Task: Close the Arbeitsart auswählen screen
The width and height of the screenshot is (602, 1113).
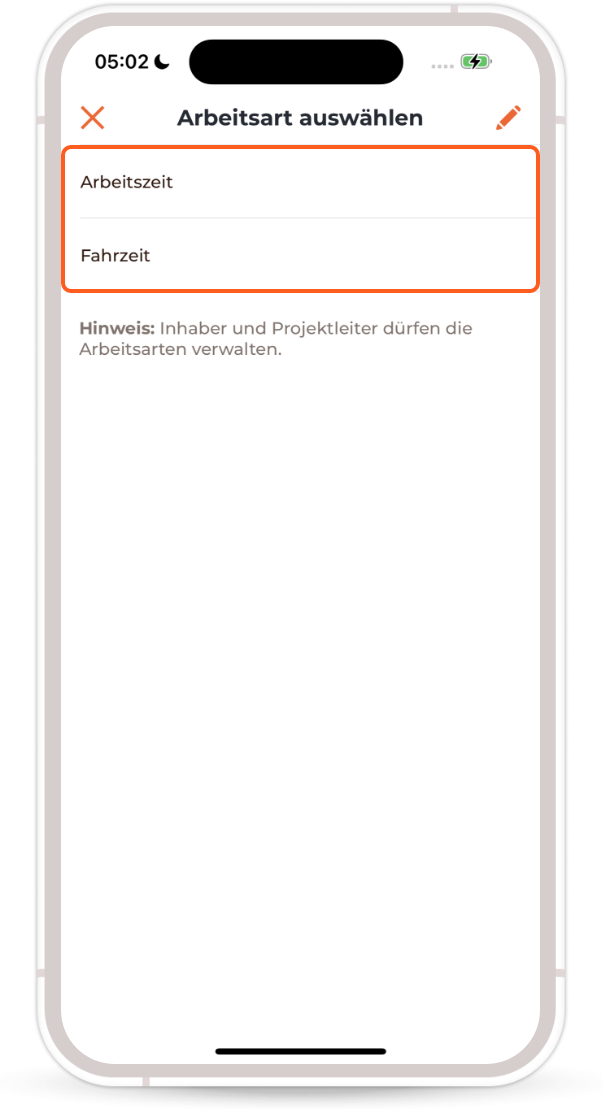Action: [92, 118]
